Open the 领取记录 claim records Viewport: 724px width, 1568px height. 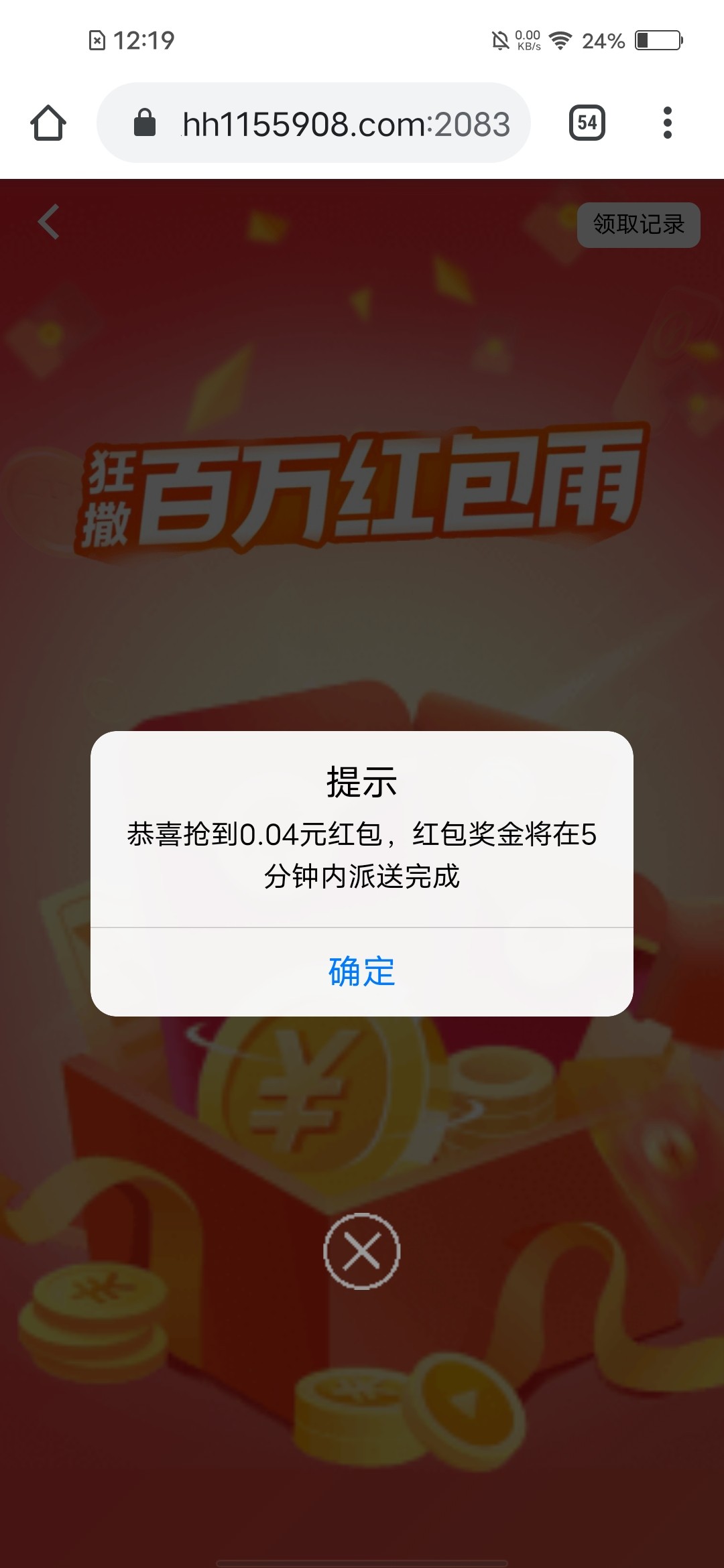pyautogui.click(x=638, y=224)
